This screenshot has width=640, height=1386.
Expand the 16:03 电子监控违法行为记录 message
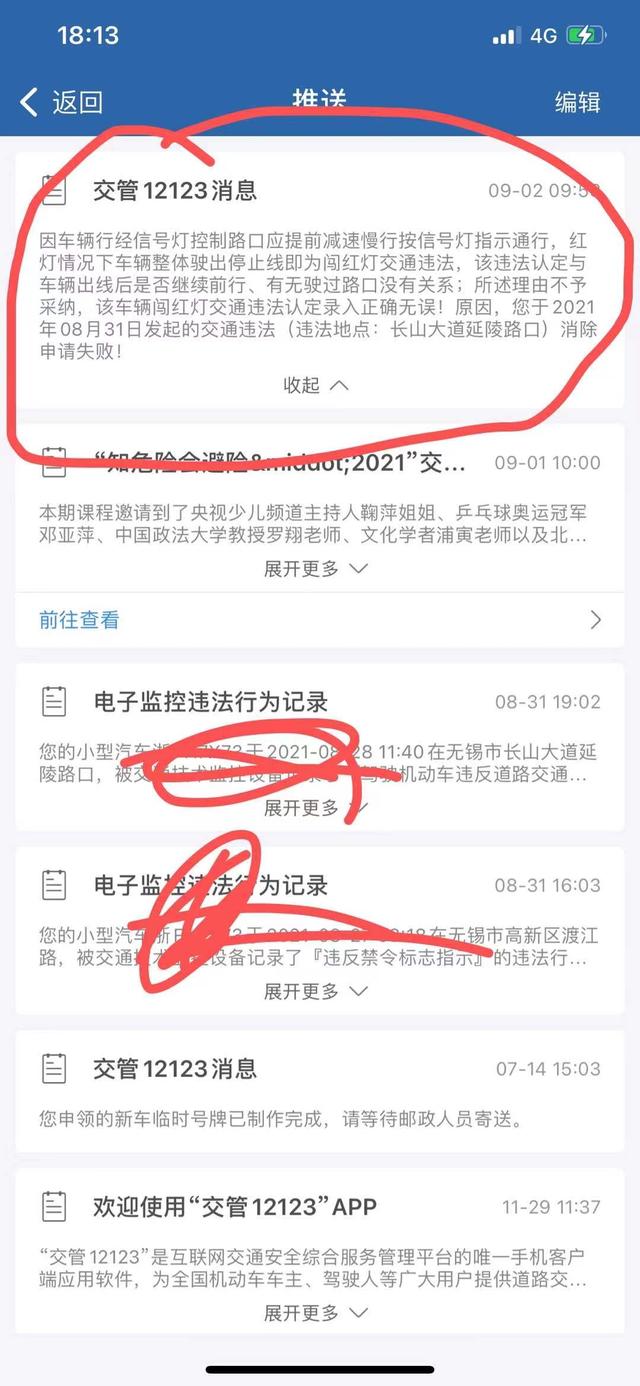coord(316,991)
